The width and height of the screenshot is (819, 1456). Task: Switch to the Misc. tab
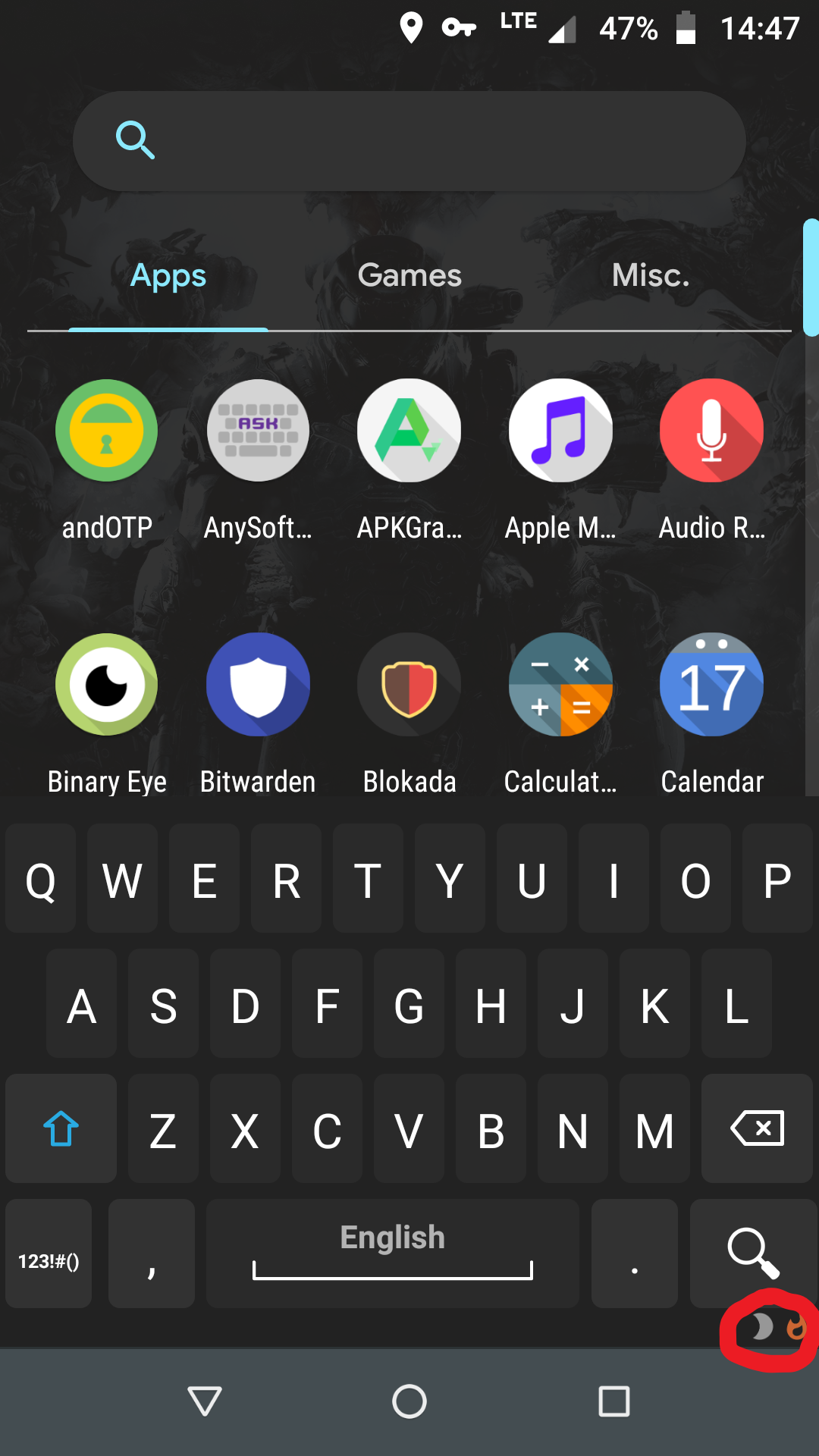[651, 275]
